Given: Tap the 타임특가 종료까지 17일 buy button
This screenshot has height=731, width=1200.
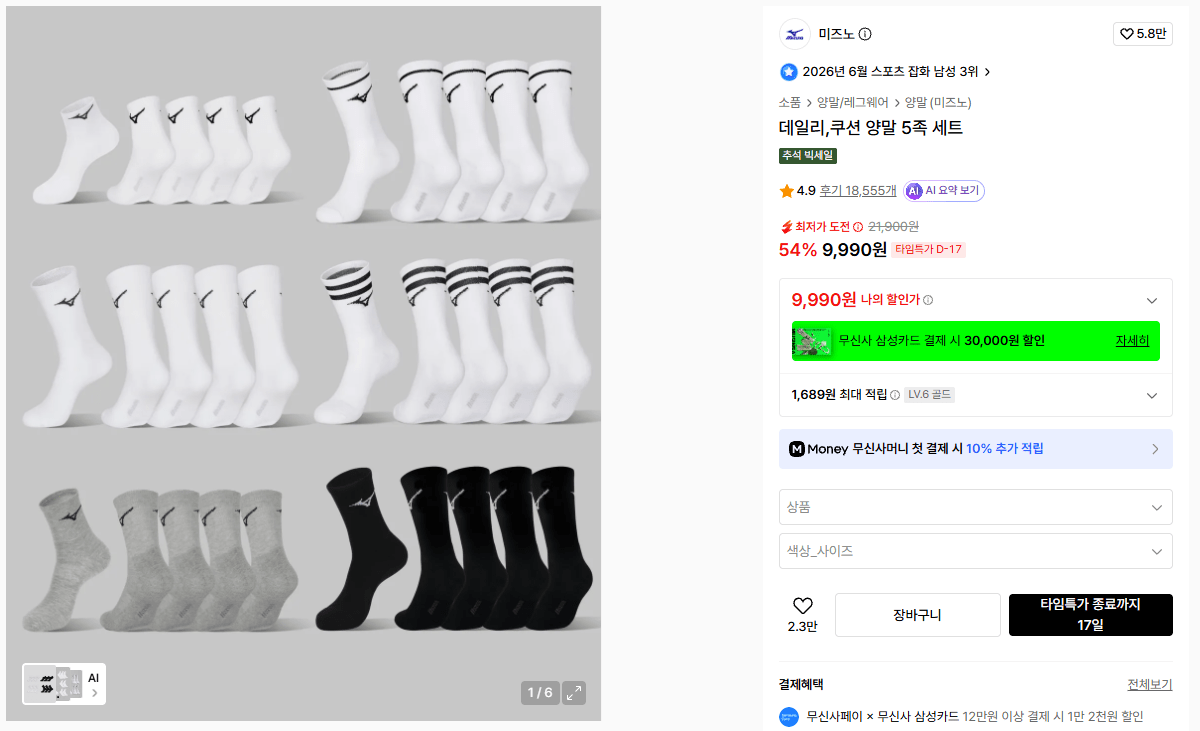Looking at the screenshot, I should click(x=1090, y=615).
